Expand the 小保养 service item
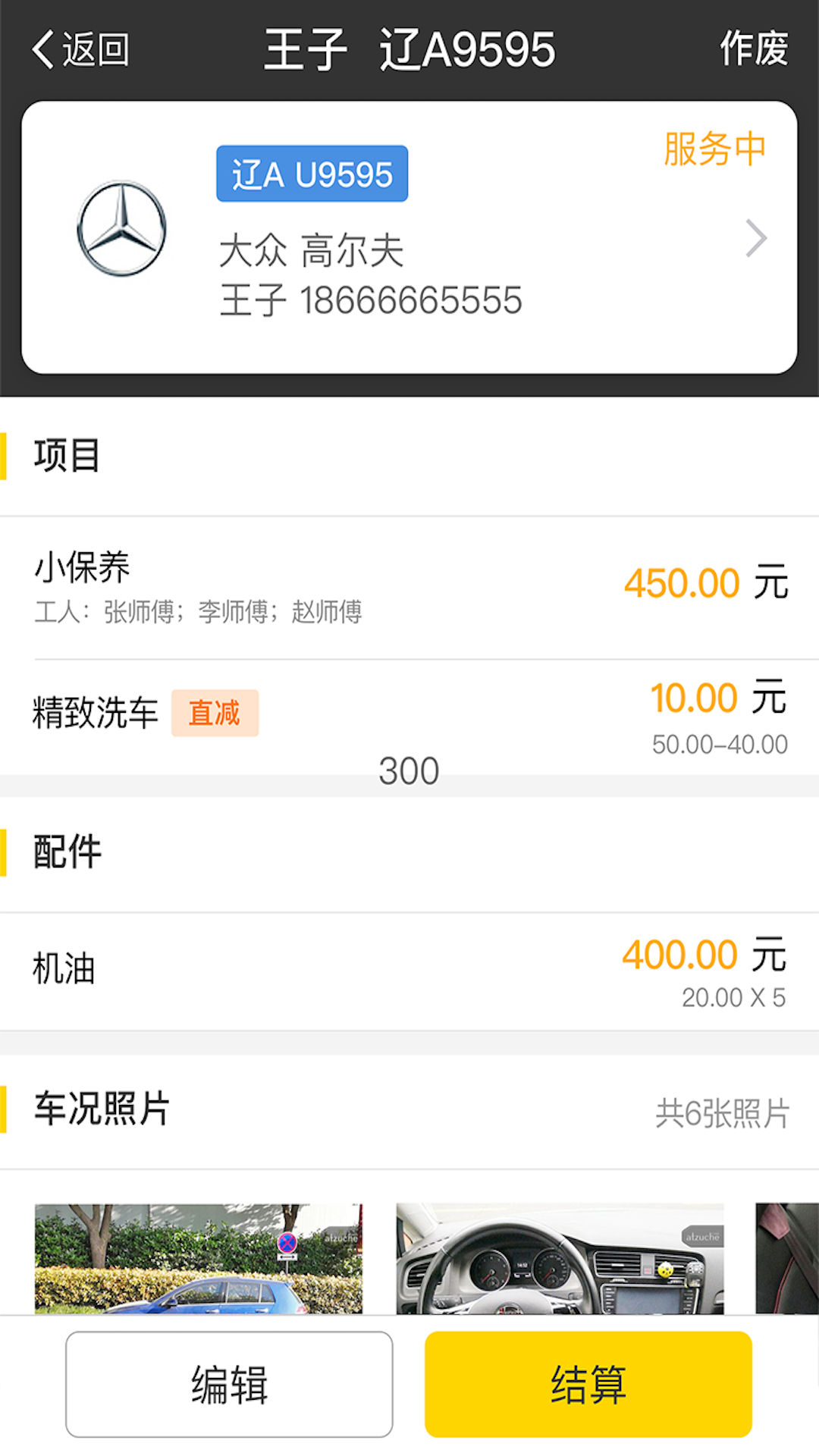The width and height of the screenshot is (819, 1456). 409,584
